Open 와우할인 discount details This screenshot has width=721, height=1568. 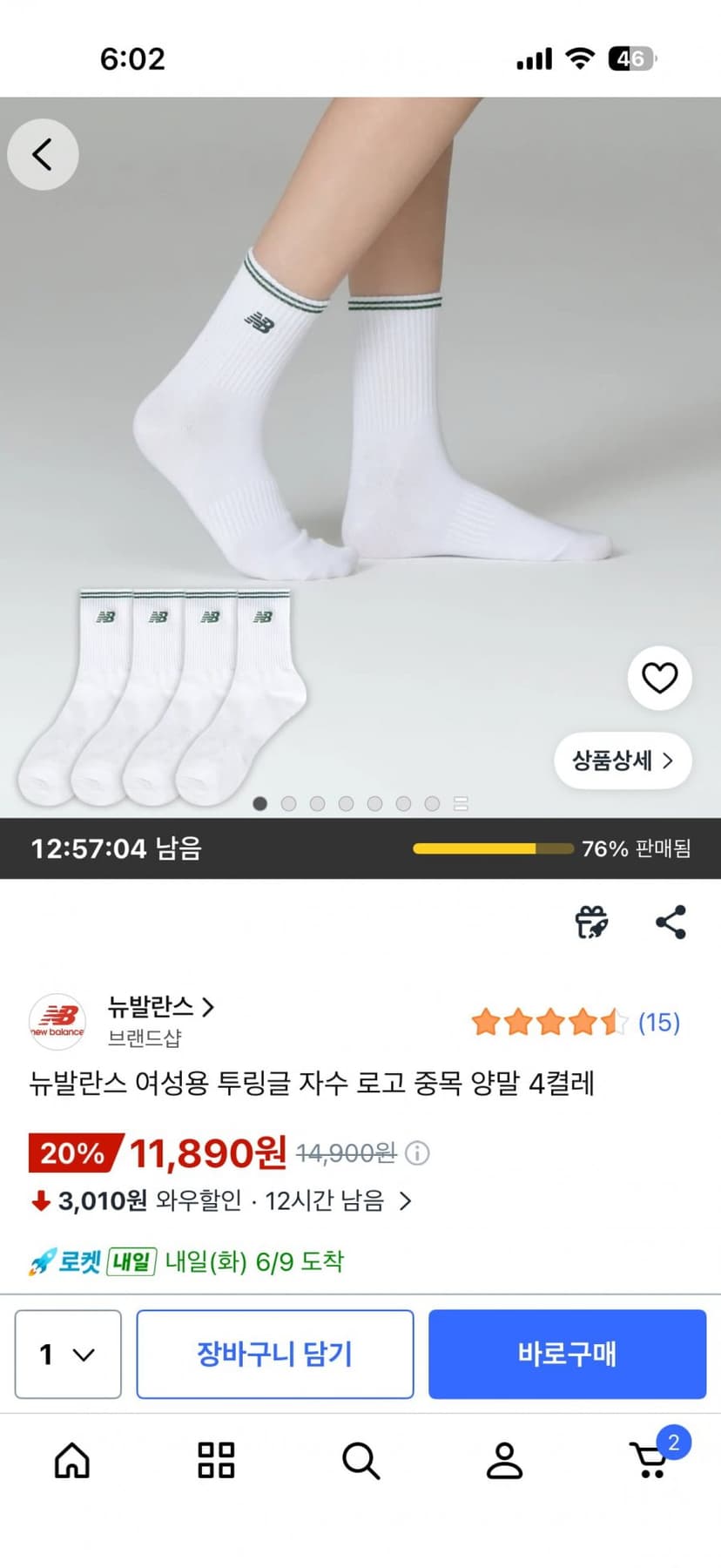(x=221, y=1201)
